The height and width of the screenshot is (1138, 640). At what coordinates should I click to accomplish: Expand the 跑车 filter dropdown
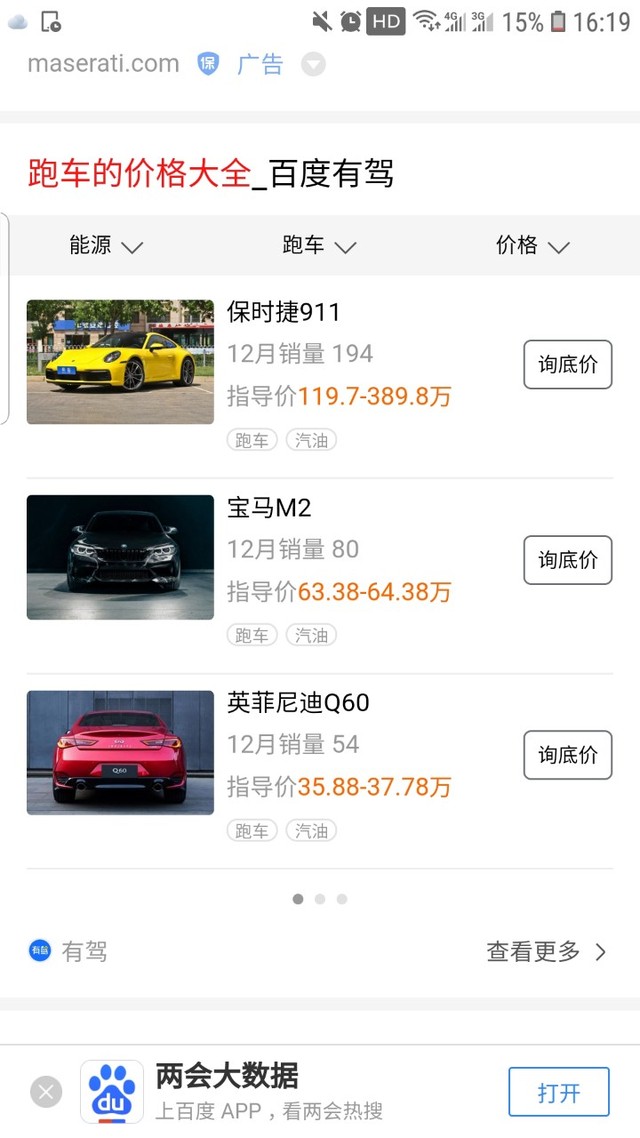(319, 246)
